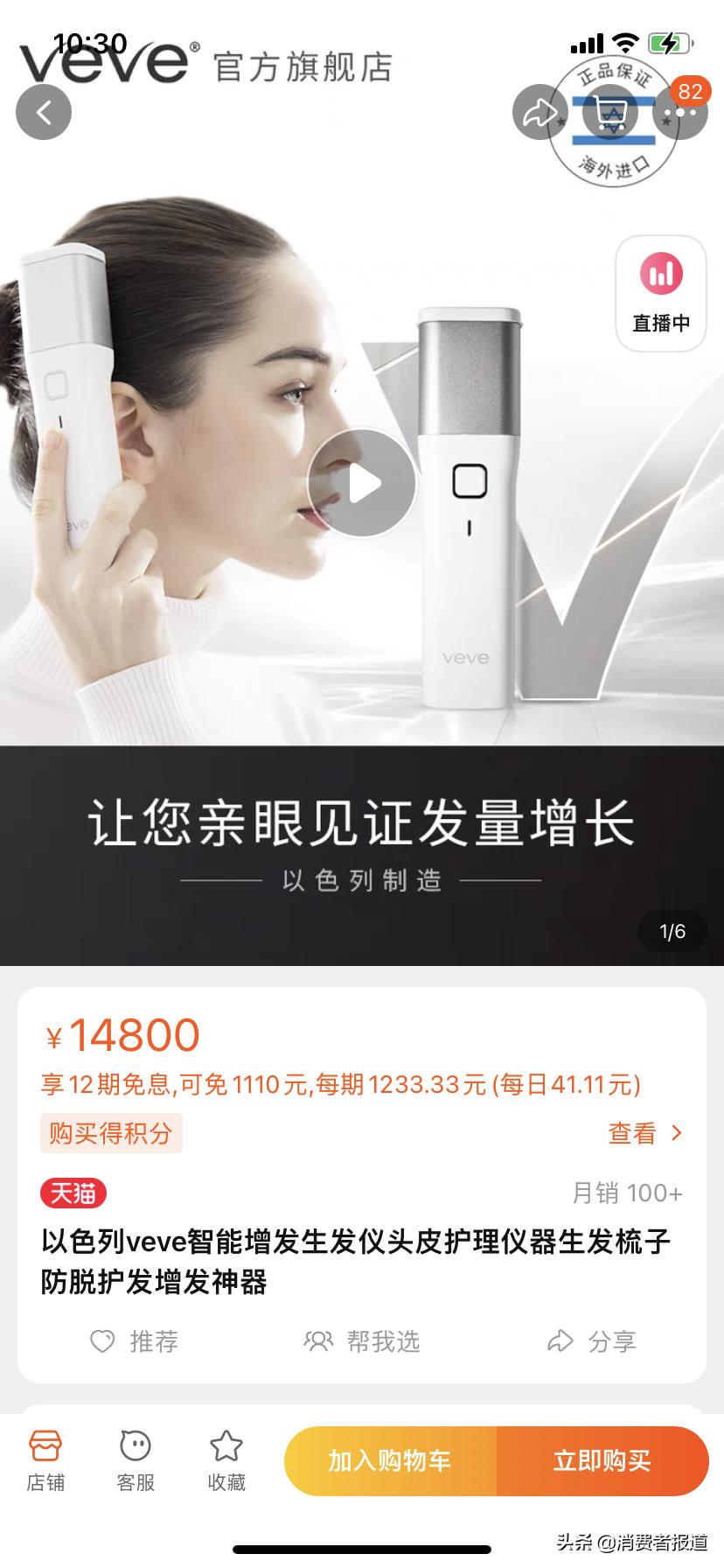Open the 直播中 live stream
This screenshot has height=1568, width=724.
click(661, 294)
